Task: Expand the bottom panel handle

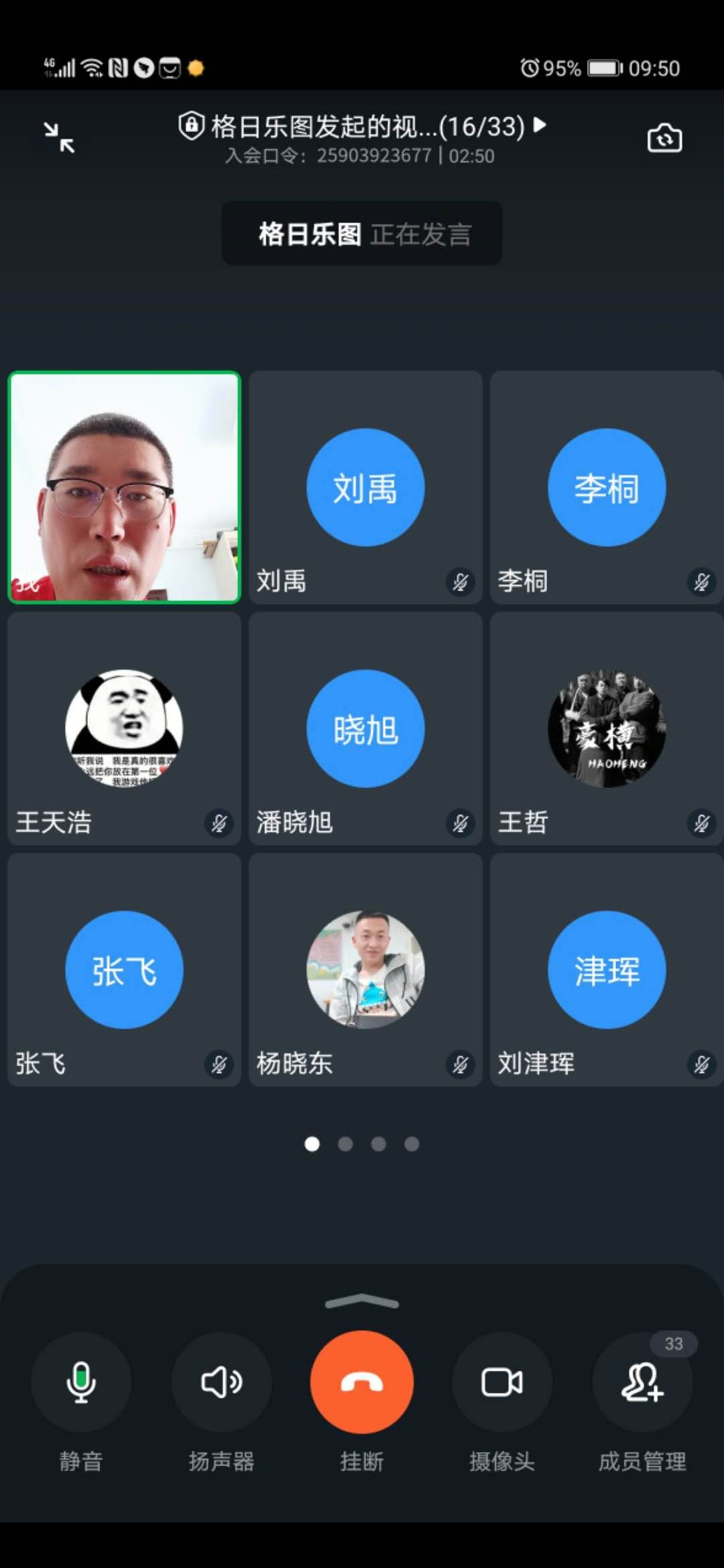Action: point(362,1301)
